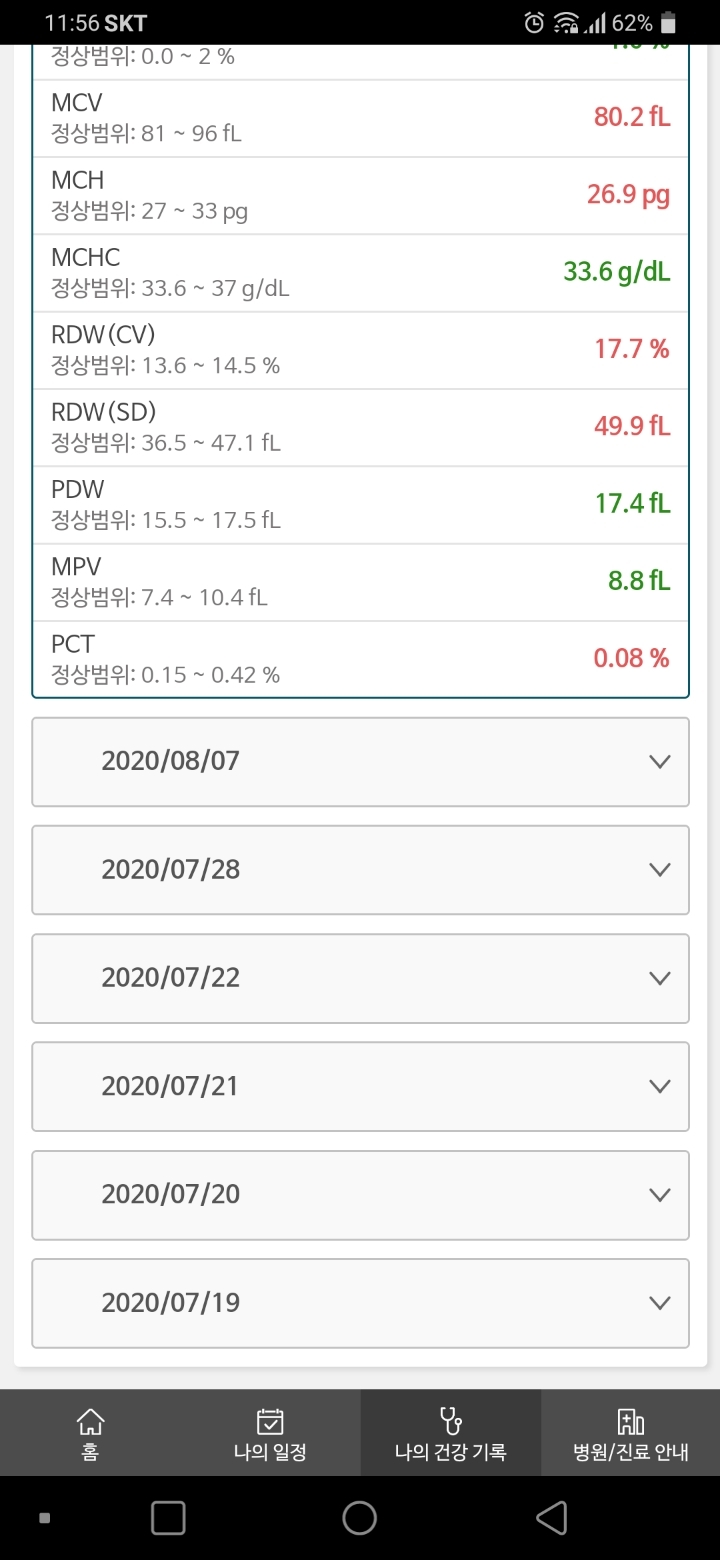Viewport: 720px width, 1560px height.
Task: Open the recent apps view
Action: 168,1518
